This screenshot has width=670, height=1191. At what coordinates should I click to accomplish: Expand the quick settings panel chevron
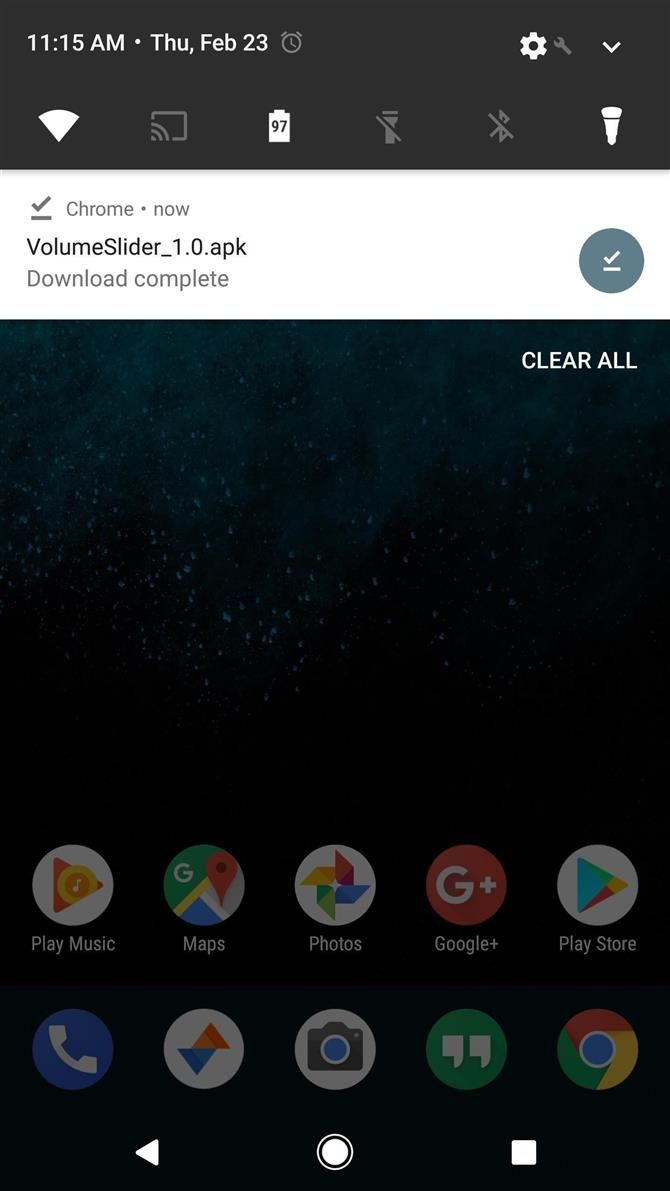tap(611, 47)
